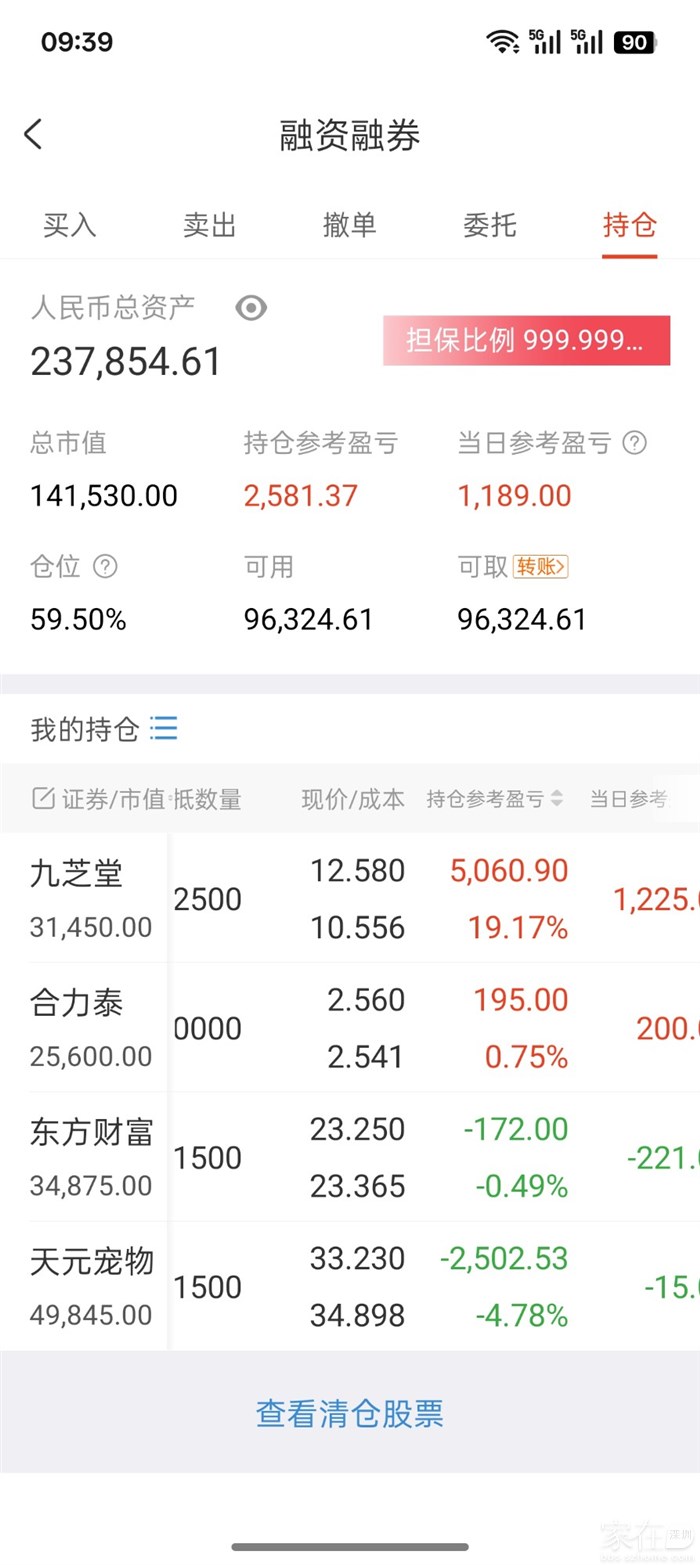700x1565 pixels.
Task: Hide total assets with the eye icon
Action: click(251, 308)
